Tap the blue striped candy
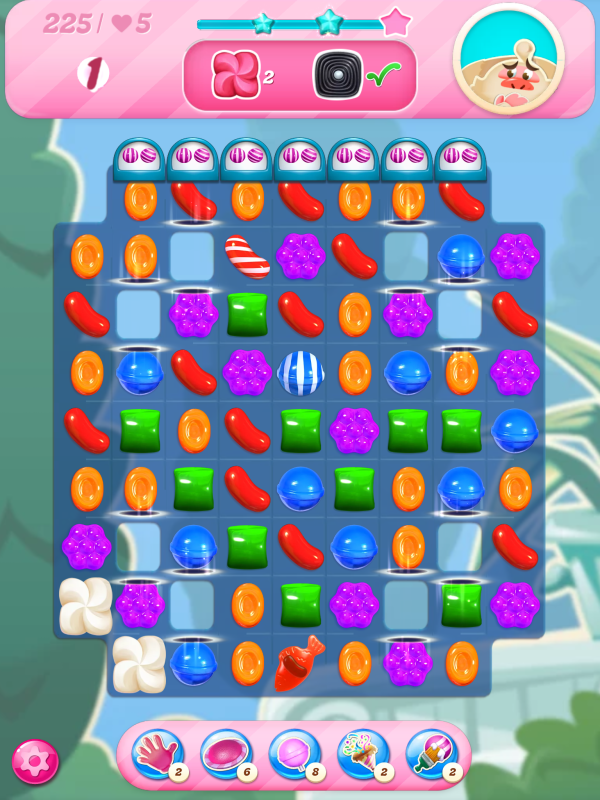 pyautogui.click(x=300, y=372)
